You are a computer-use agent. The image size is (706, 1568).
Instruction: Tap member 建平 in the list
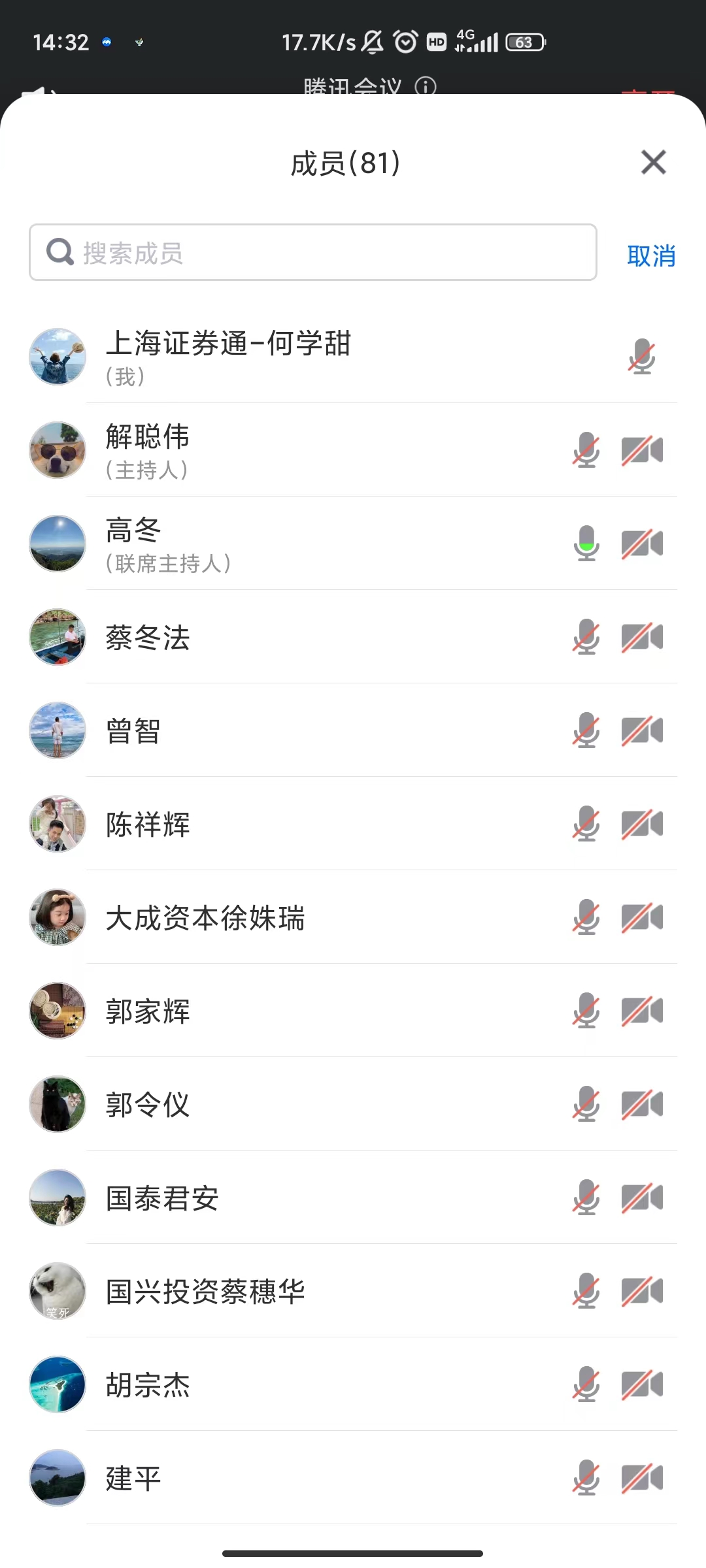[133, 1478]
